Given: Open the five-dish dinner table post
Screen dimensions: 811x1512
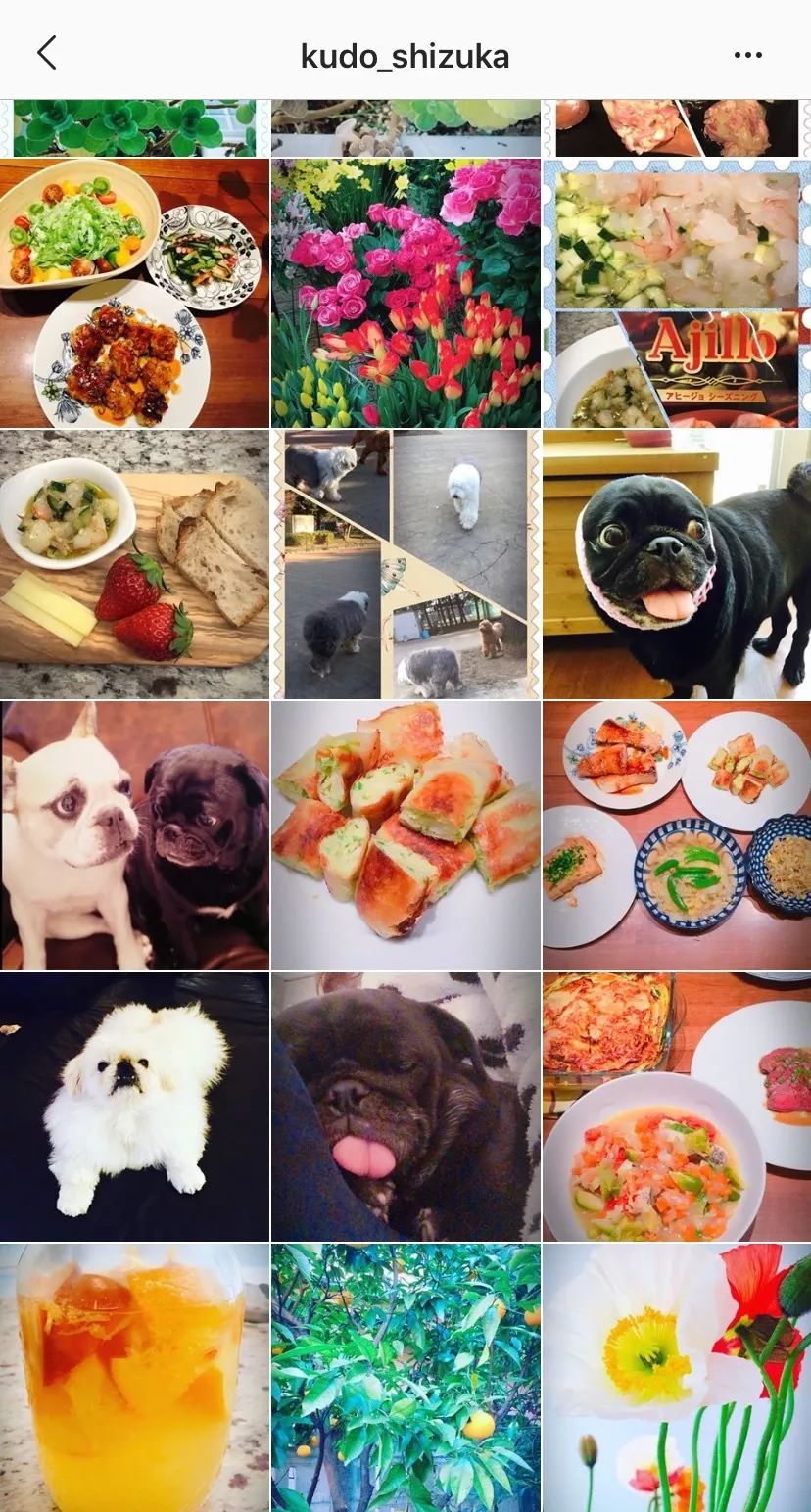Looking at the screenshot, I should coord(677,835).
